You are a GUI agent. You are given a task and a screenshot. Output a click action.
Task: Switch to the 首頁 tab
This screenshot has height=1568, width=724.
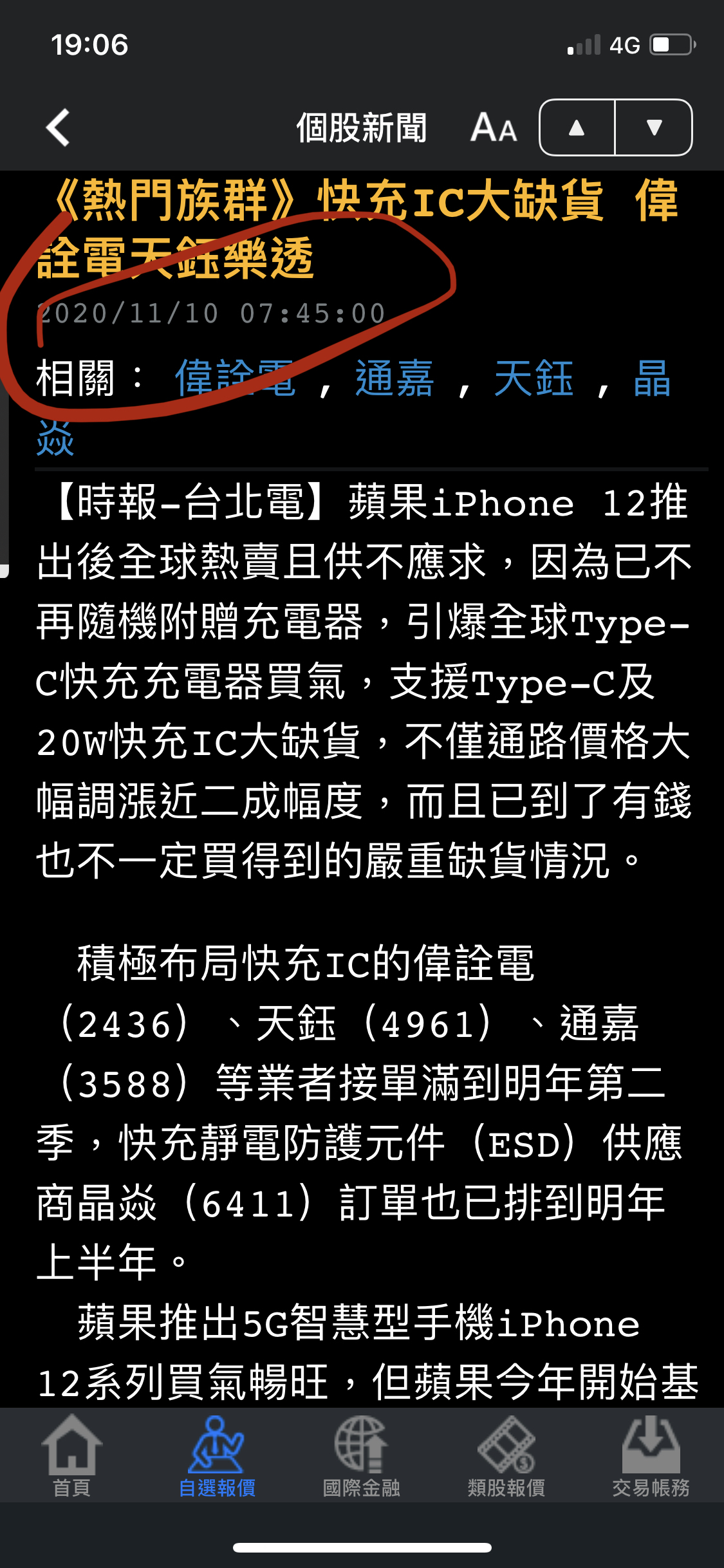(x=71, y=1456)
